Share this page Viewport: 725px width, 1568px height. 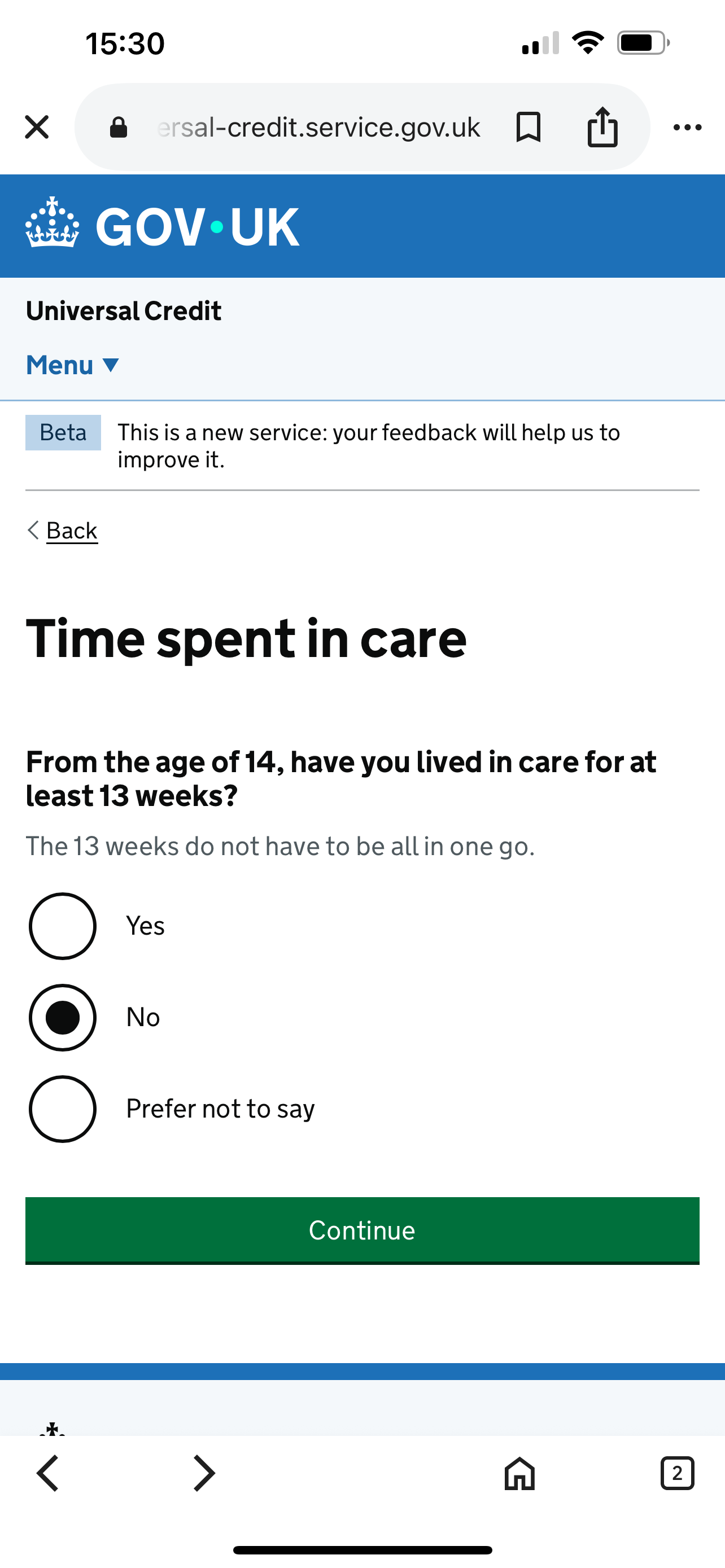[602, 126]
